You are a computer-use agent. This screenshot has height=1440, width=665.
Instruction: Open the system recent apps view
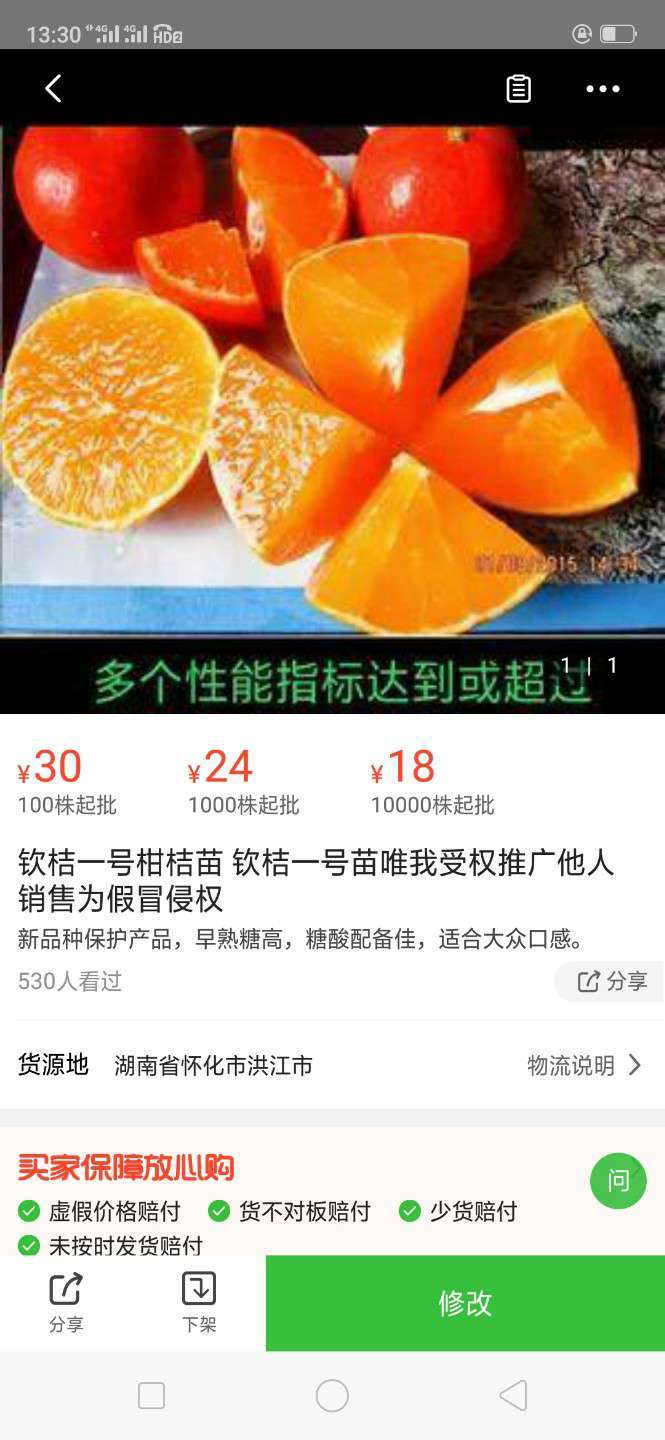click(x=151, y=1396)
